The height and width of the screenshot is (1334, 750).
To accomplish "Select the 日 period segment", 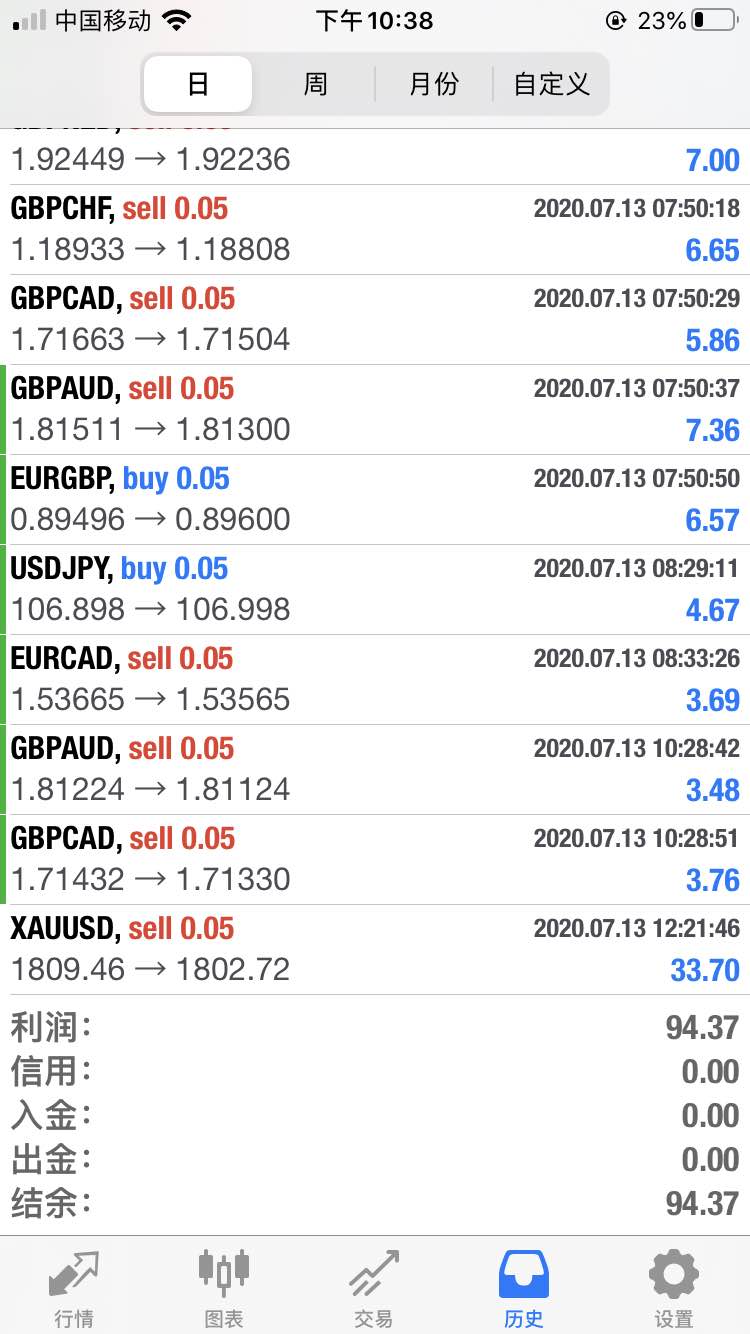I will [198, 84].
